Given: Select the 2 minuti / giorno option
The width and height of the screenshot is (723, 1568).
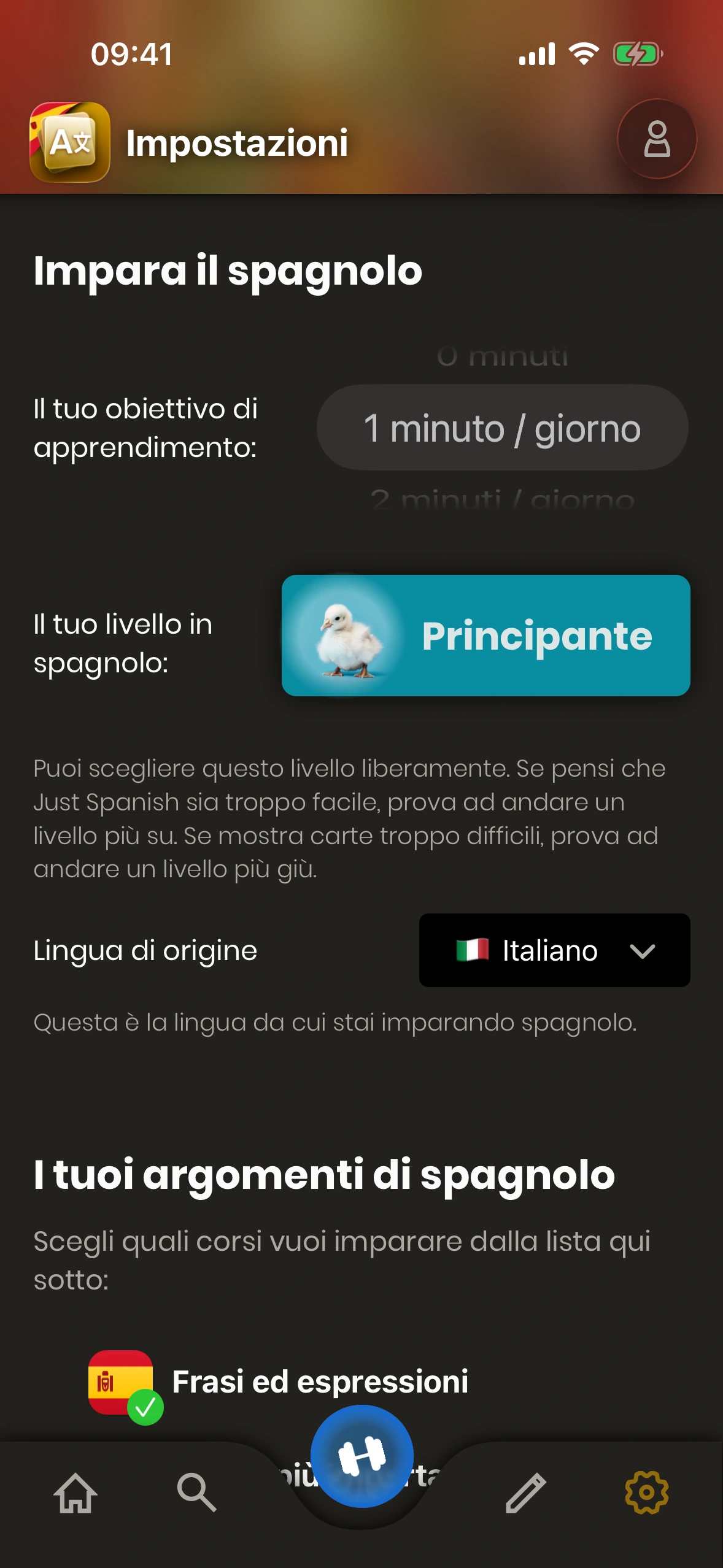Looking at the screenshot, I should [x=502, y=500].
